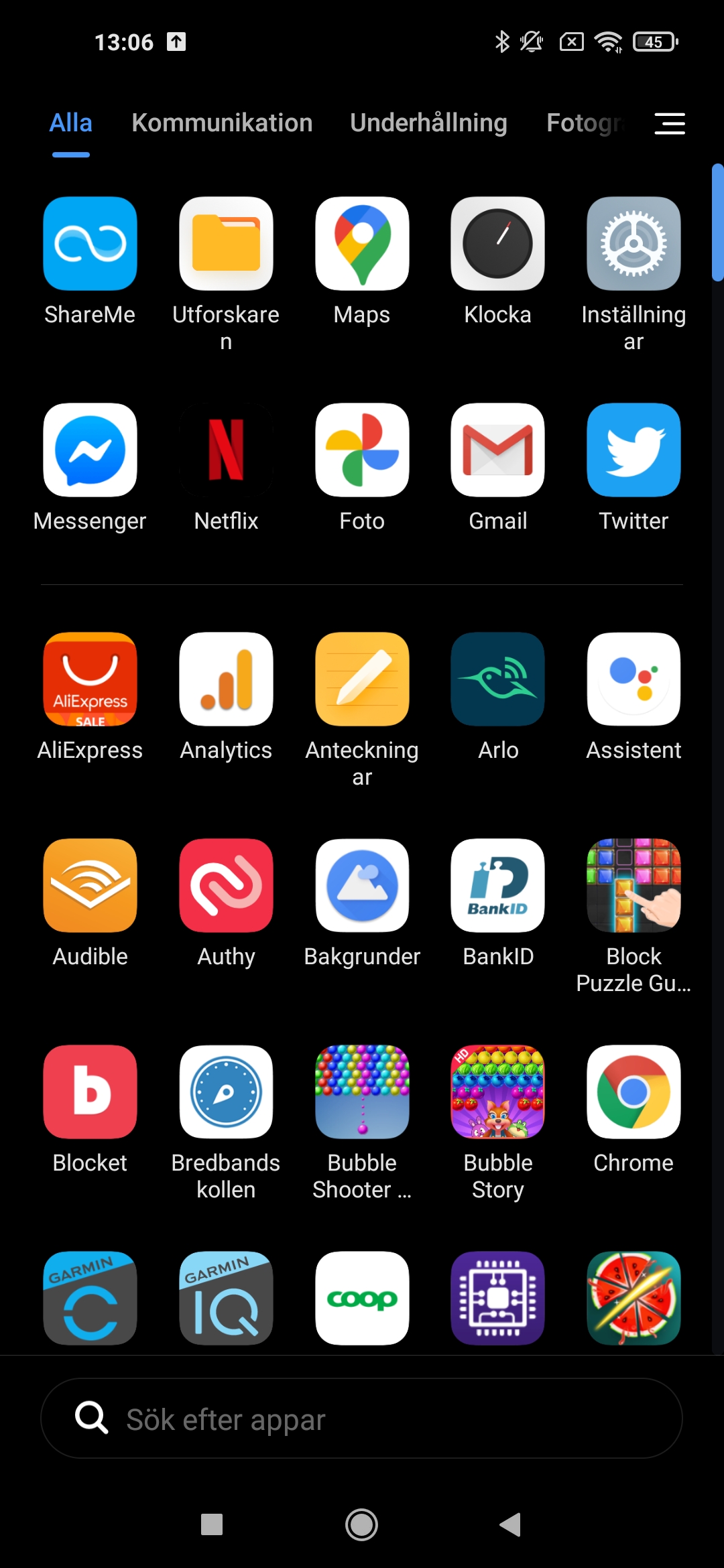The image size is (724, 1568).
Task: Open the category menu icon
Action: pos(669,123)
